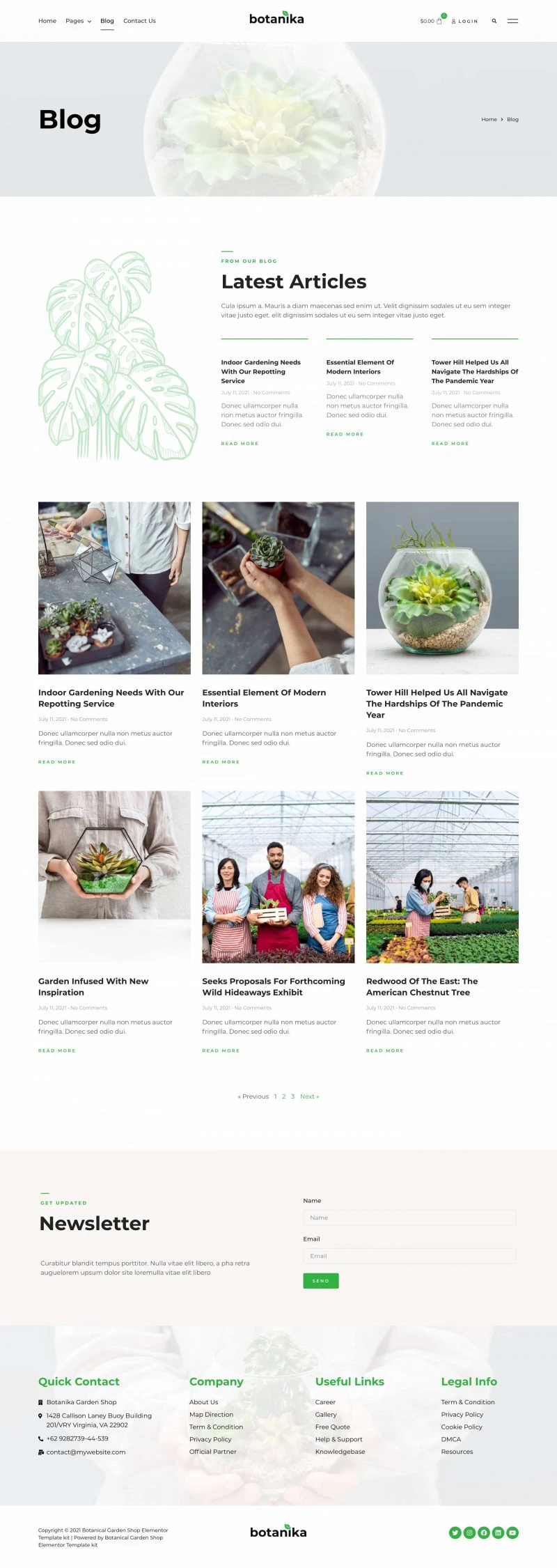Focus the newsletter Name field

(409, 1218)
